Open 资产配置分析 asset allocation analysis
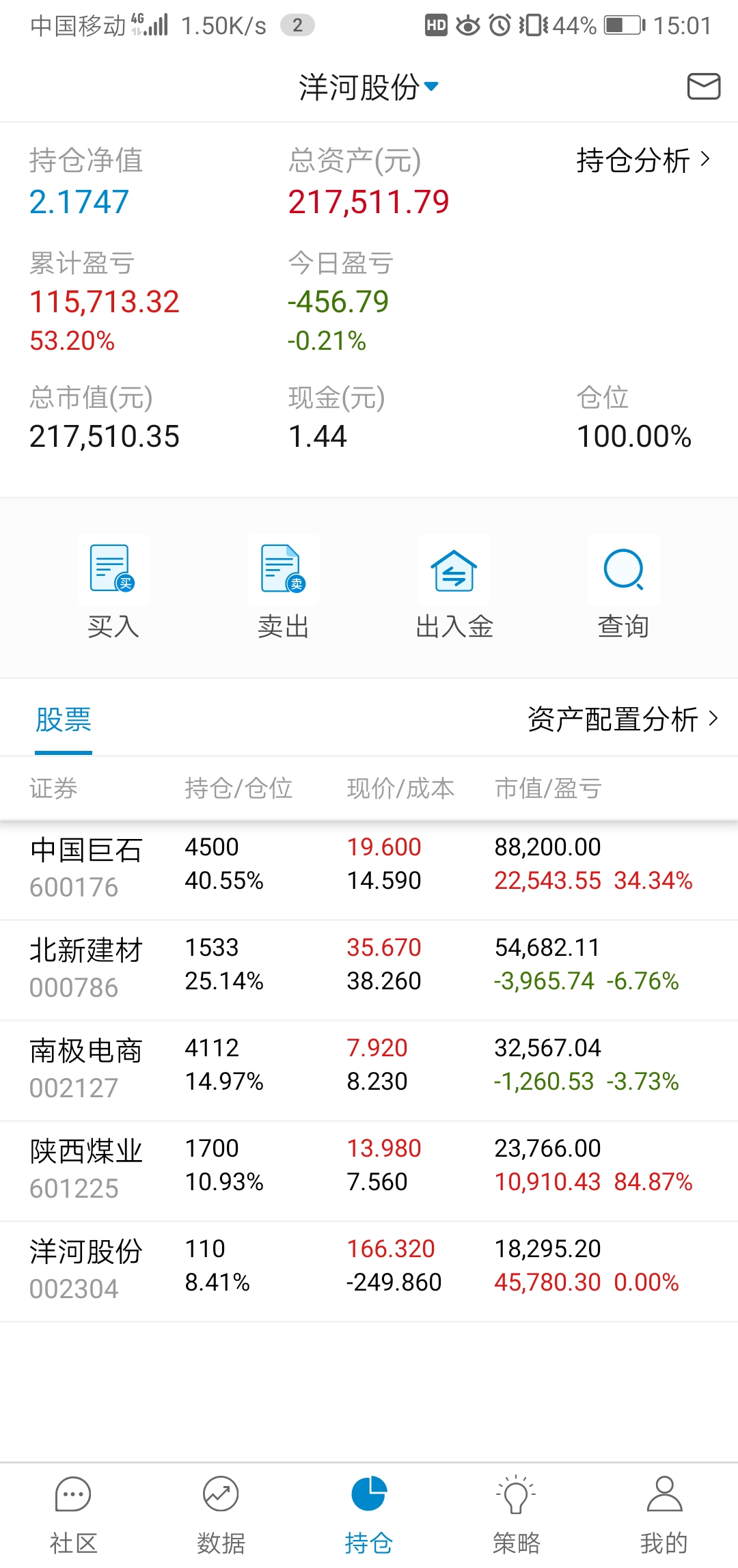 pyautogui.click(x=623, y=719)
